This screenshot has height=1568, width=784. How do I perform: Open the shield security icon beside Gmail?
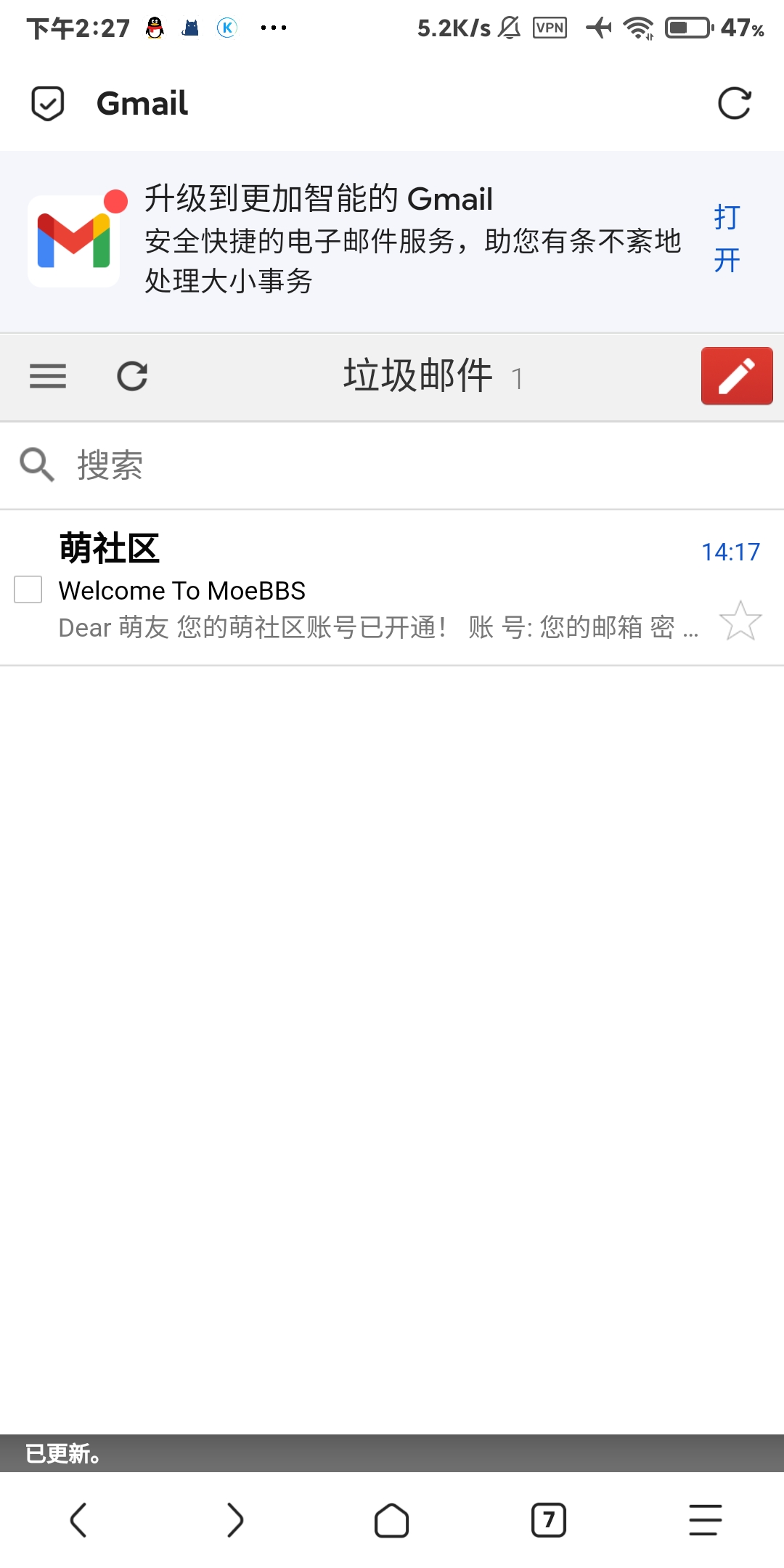click(x=48, y=103)
